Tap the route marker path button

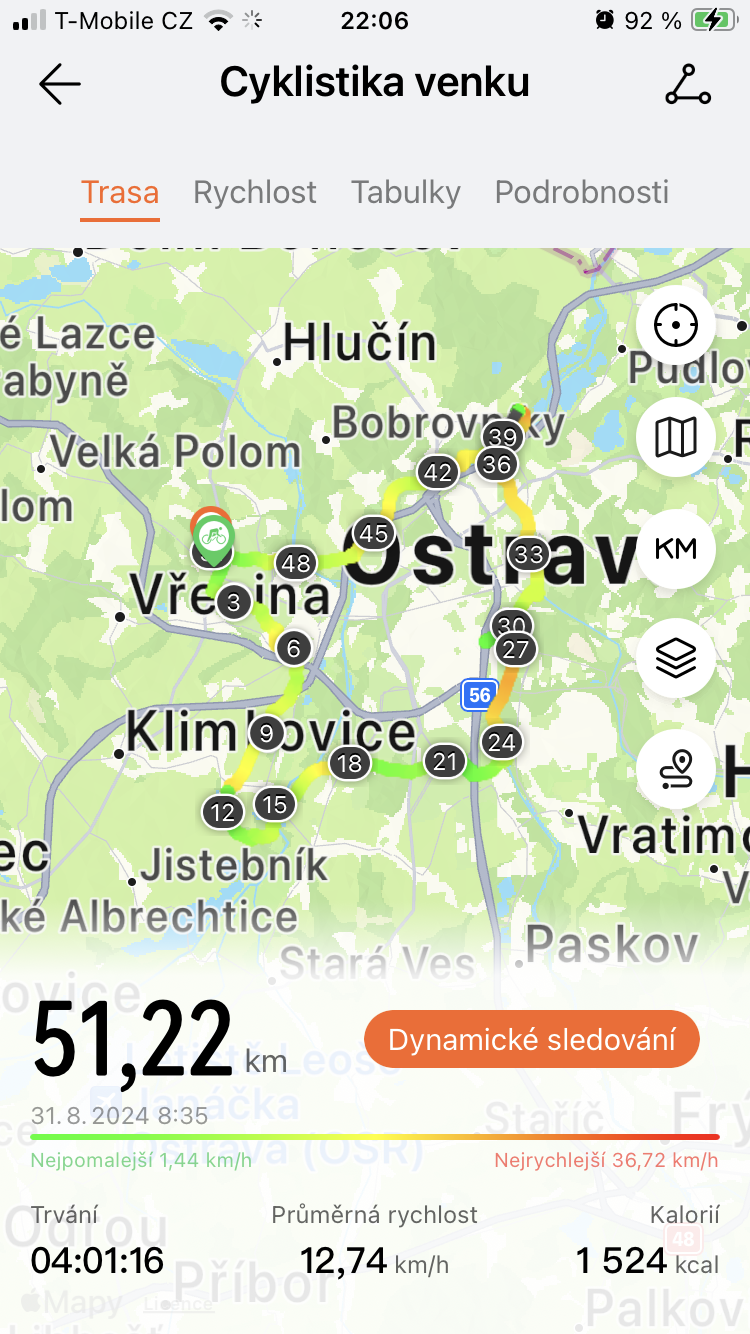click(676, 770)
